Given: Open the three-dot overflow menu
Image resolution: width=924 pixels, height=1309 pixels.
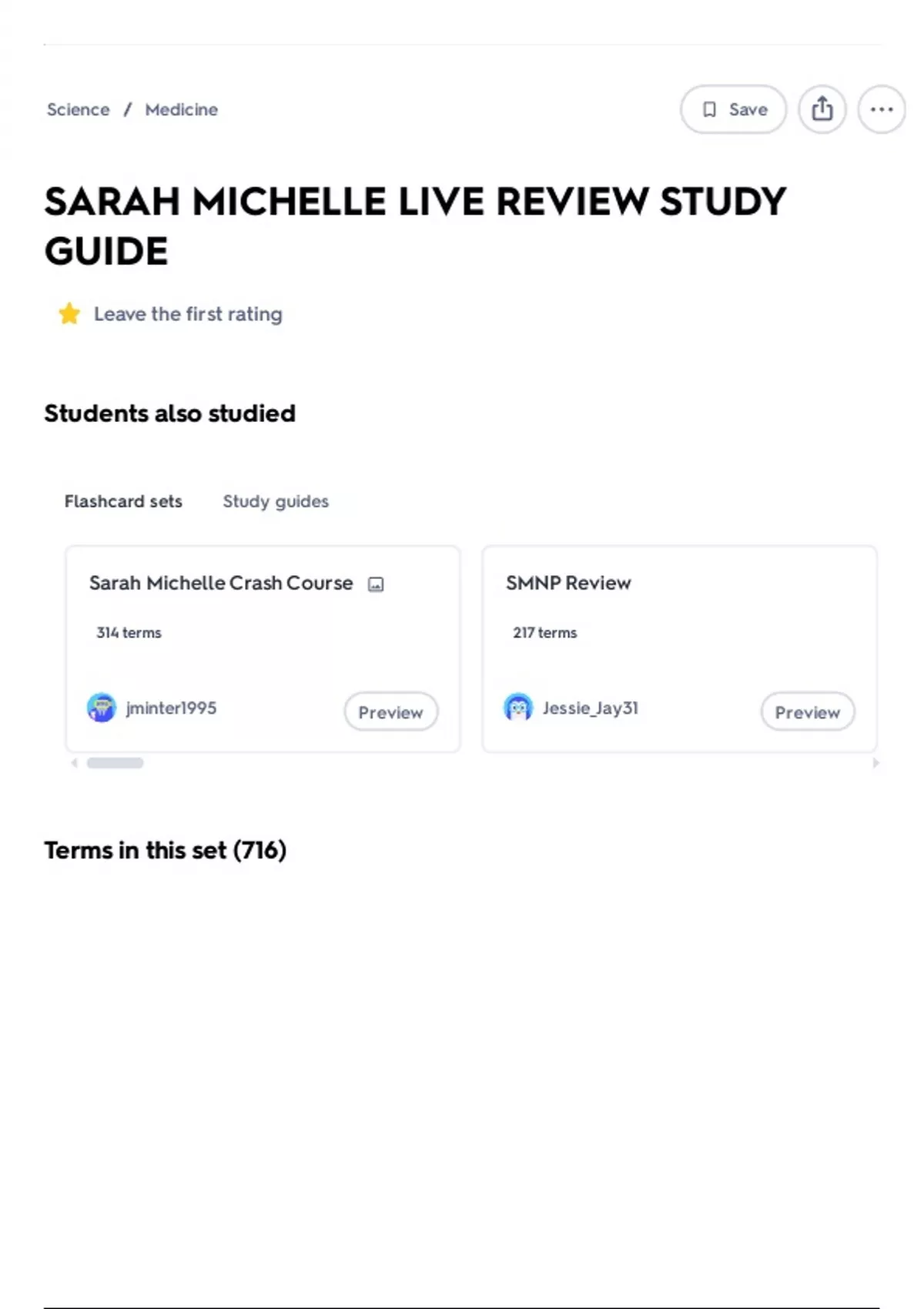Looking at the screenshot, I should coord(882,109).
